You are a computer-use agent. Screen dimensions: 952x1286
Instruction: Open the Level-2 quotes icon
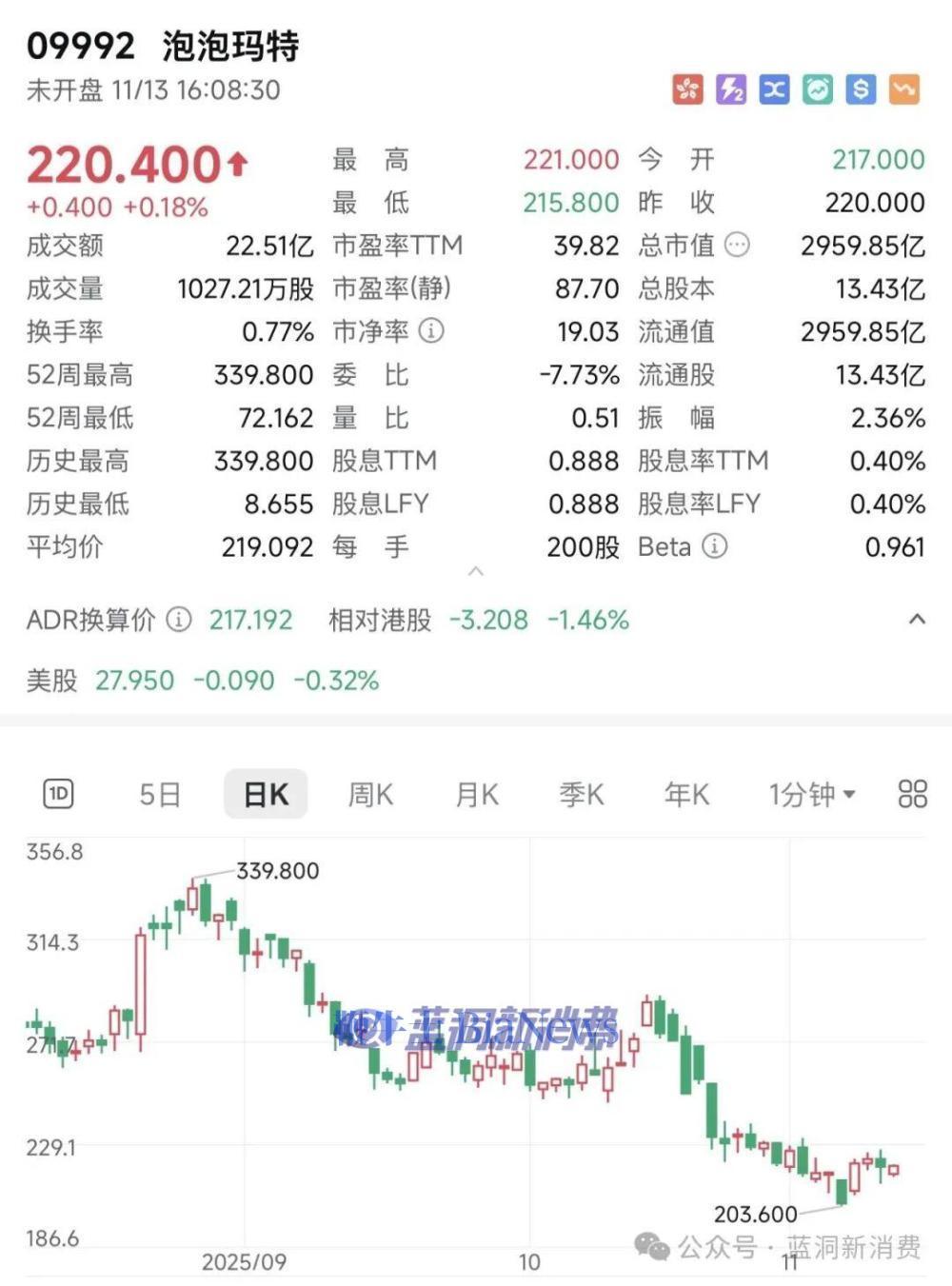click(730, 89)
